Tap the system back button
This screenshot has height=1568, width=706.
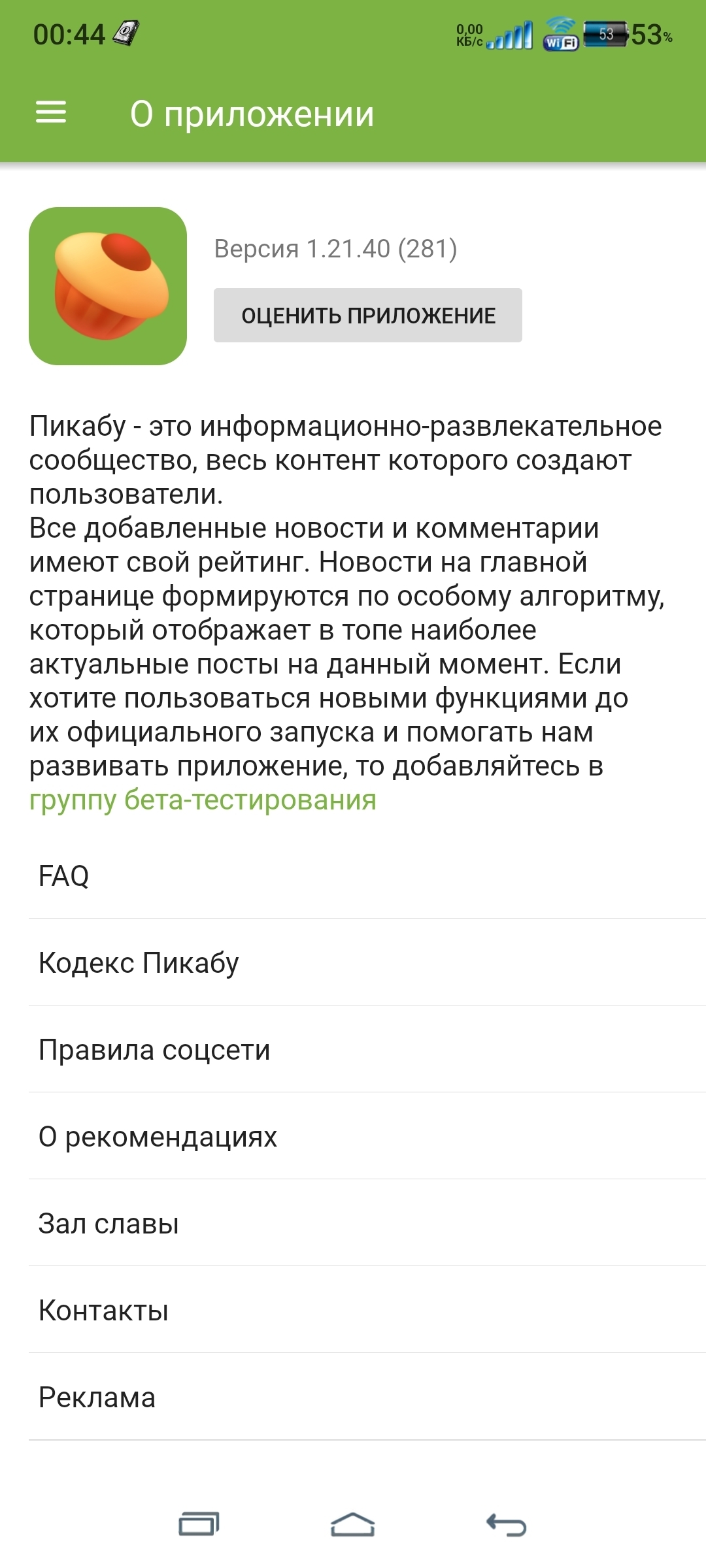tap(506, 1525)
